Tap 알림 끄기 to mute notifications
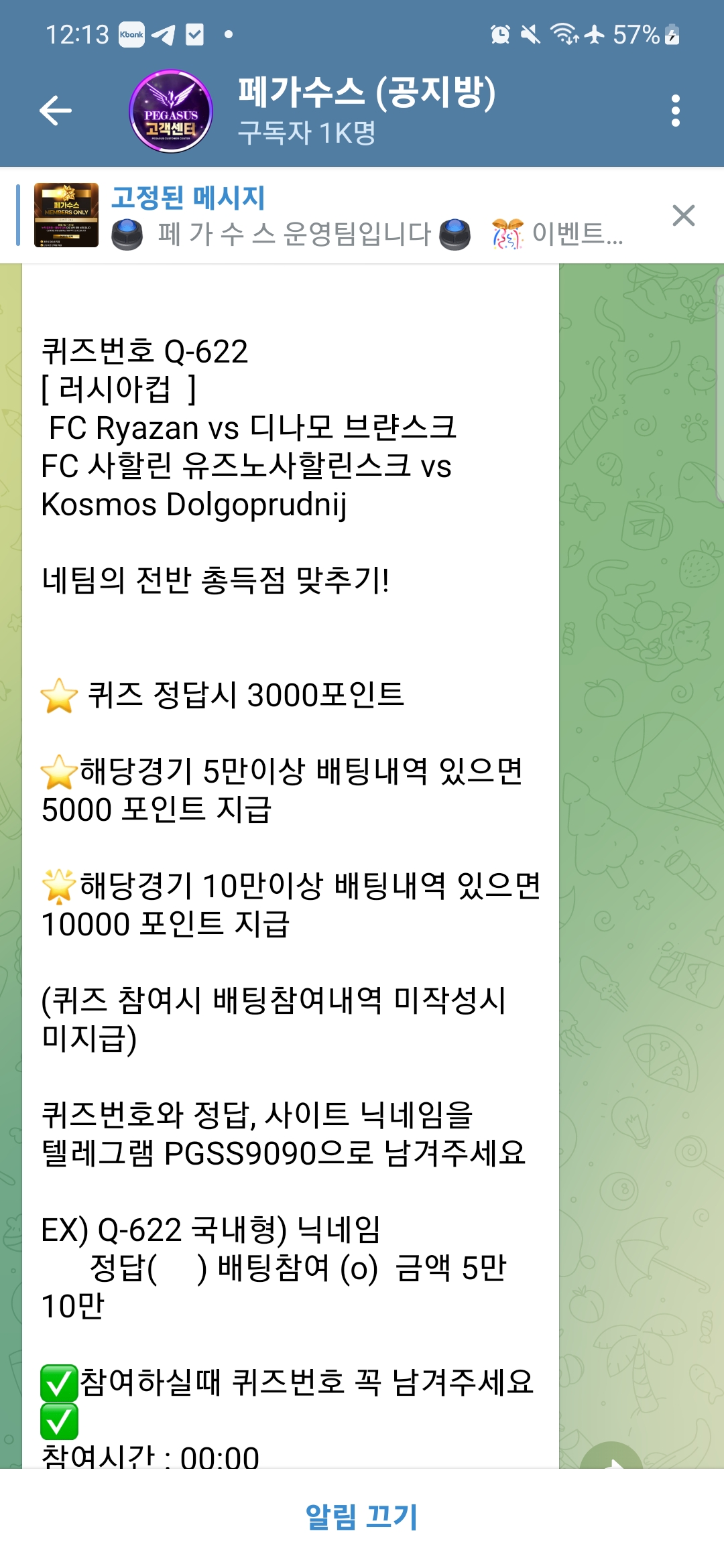 click(x=362, y=1516)
